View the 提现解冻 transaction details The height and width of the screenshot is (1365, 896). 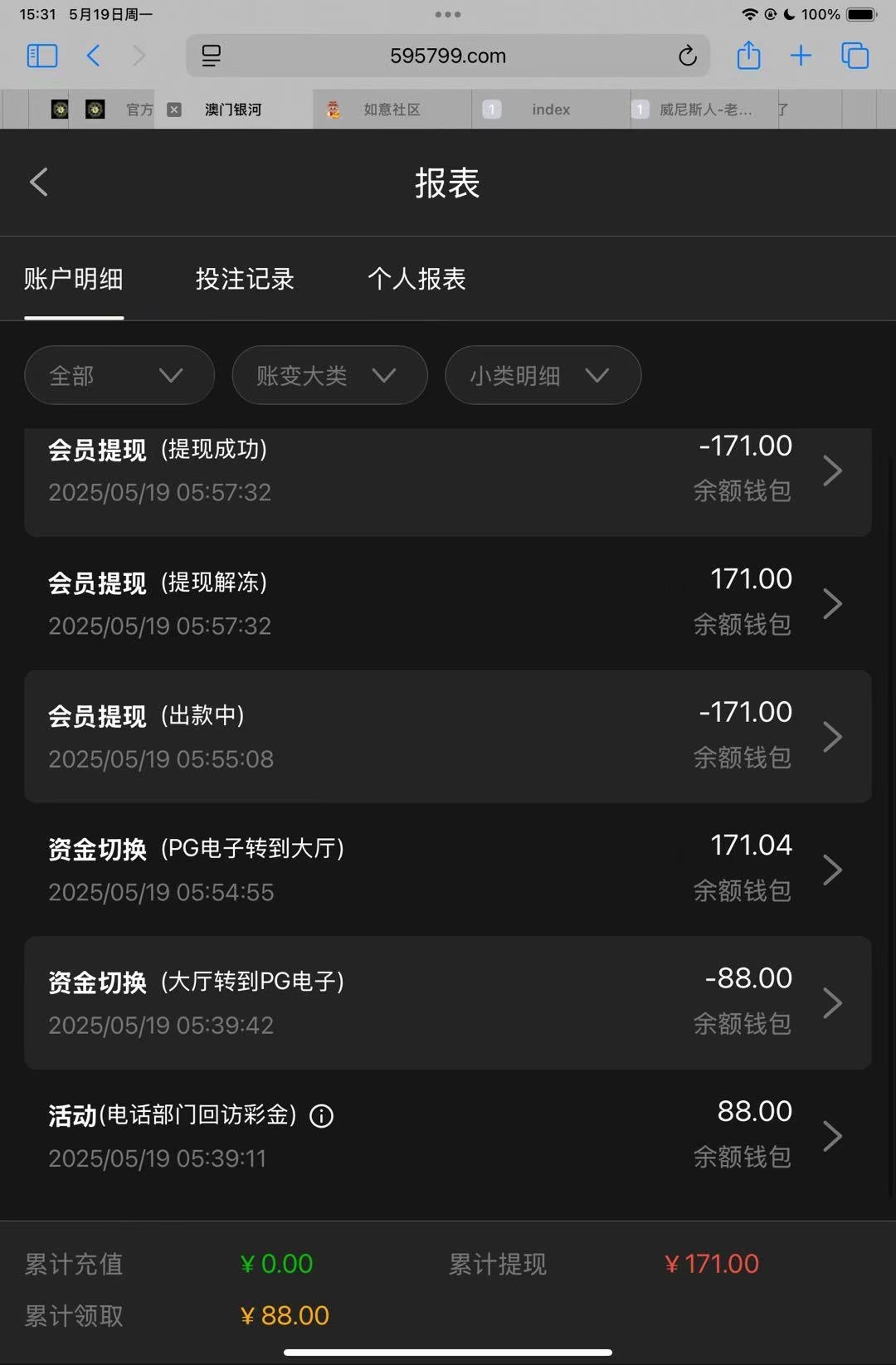click(x=448, y=603)
